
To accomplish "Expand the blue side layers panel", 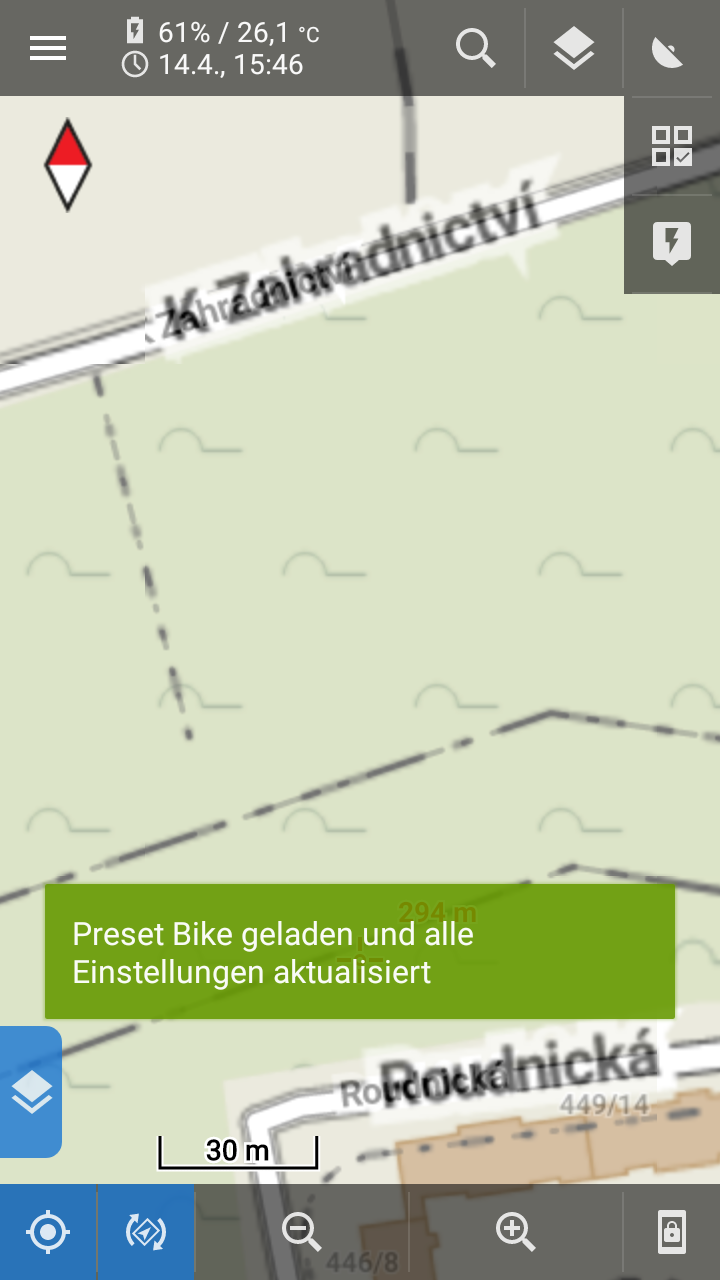I will [31, 1092].
